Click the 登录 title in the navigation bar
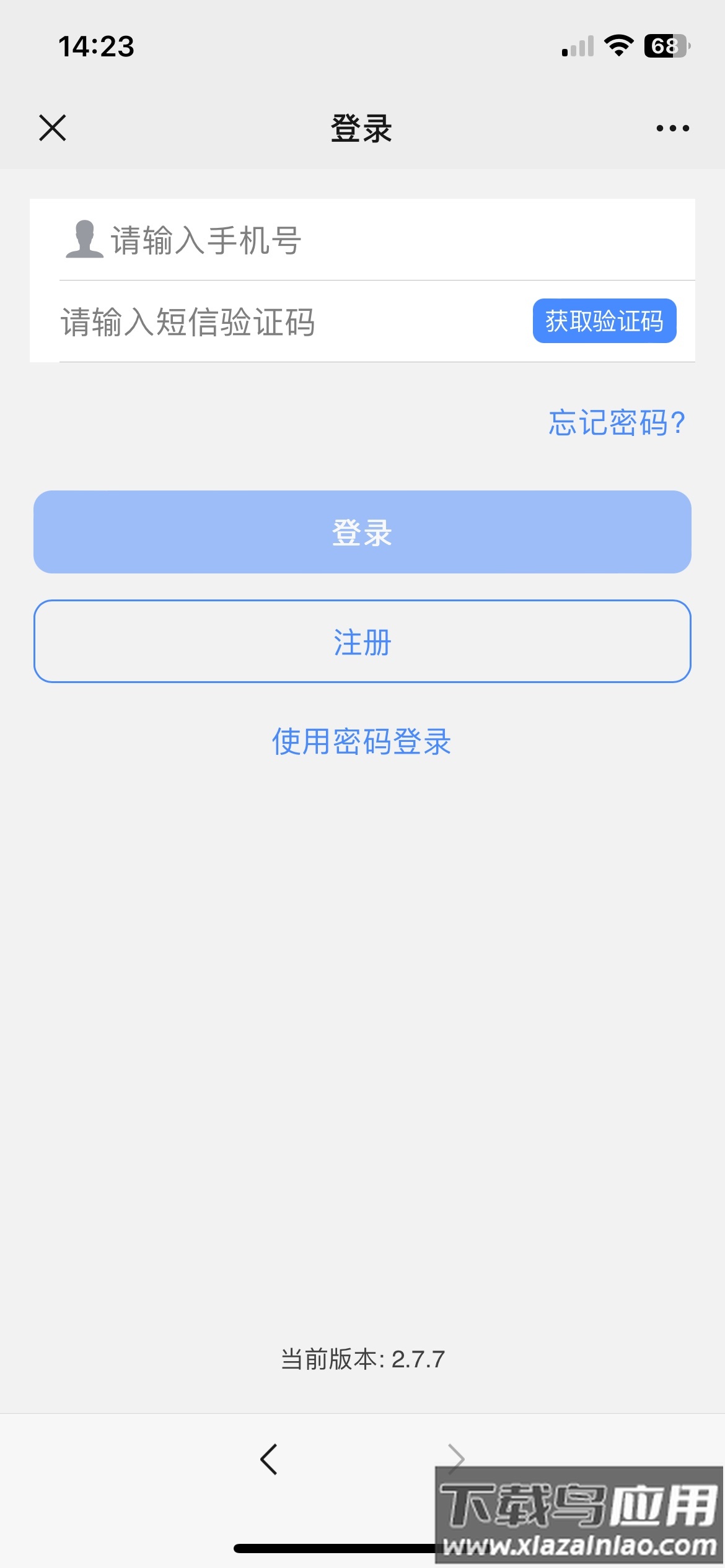This screenshot has width=725, height=1568. [362, 128]
